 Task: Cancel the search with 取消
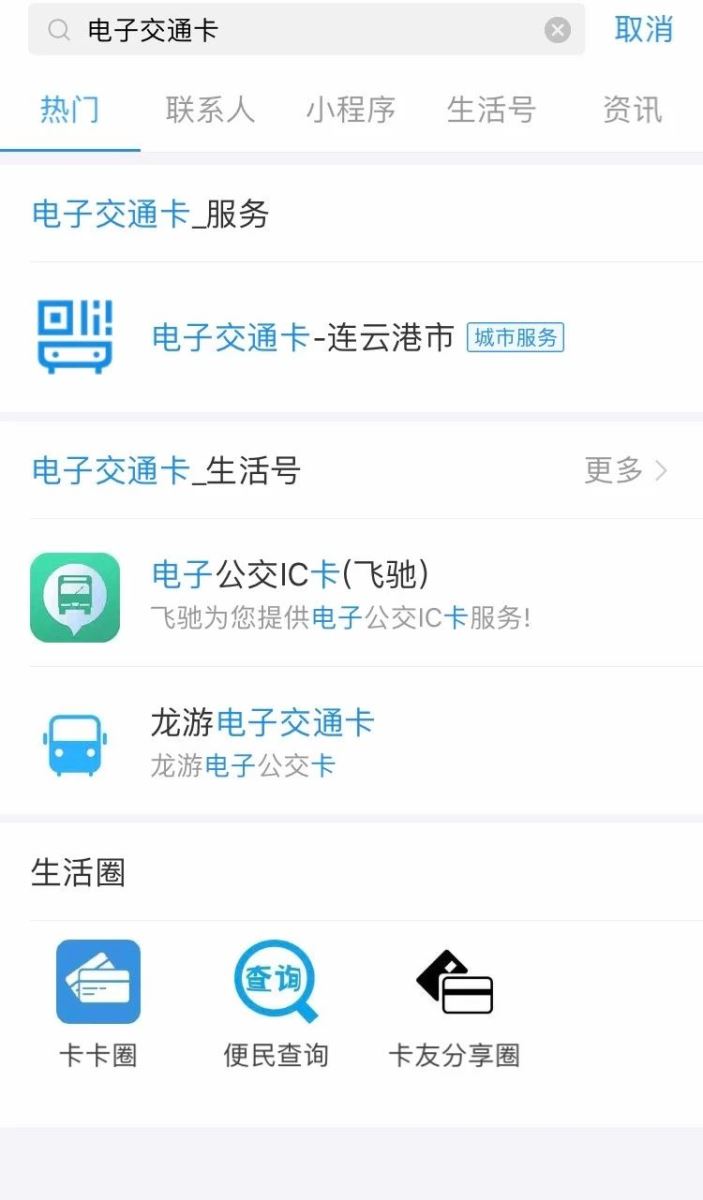tap(643, 30)
